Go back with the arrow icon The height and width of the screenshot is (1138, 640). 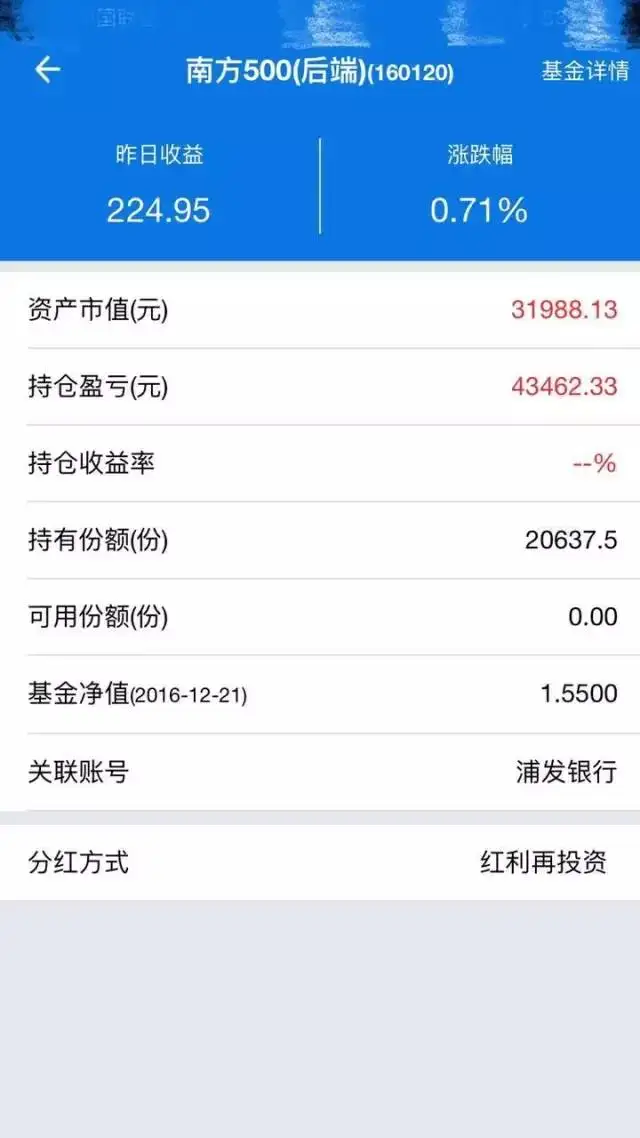click(x=48, y=71)
